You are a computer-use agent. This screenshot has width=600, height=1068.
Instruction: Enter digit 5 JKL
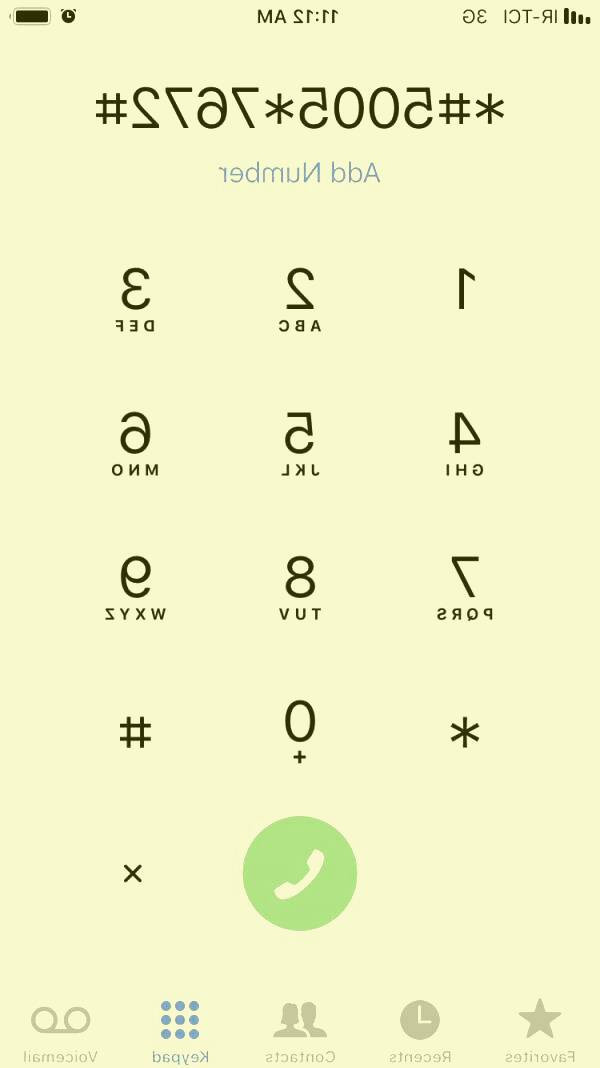click(x=300, y=442)
